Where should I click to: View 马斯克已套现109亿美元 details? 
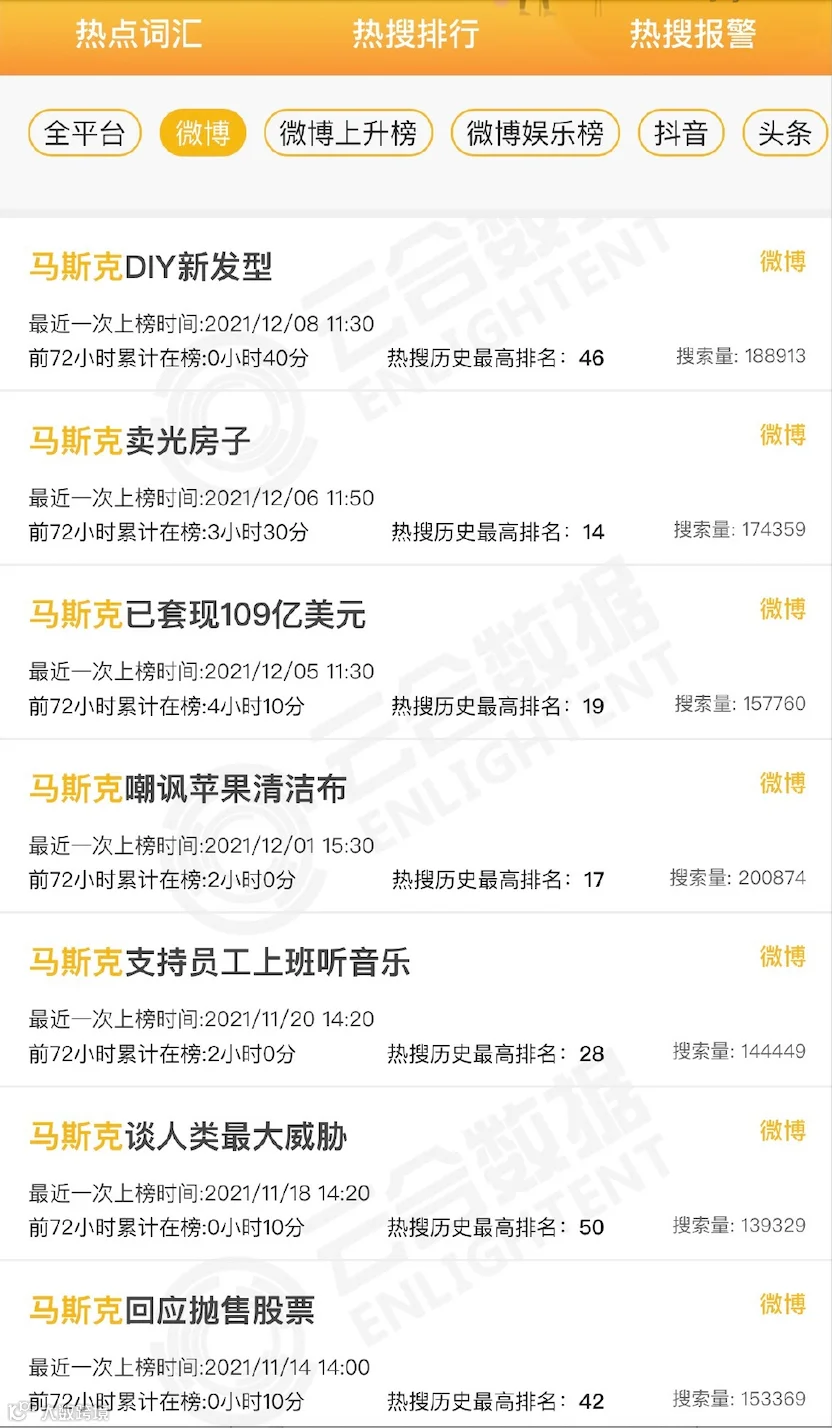click(x=416, y=652)
